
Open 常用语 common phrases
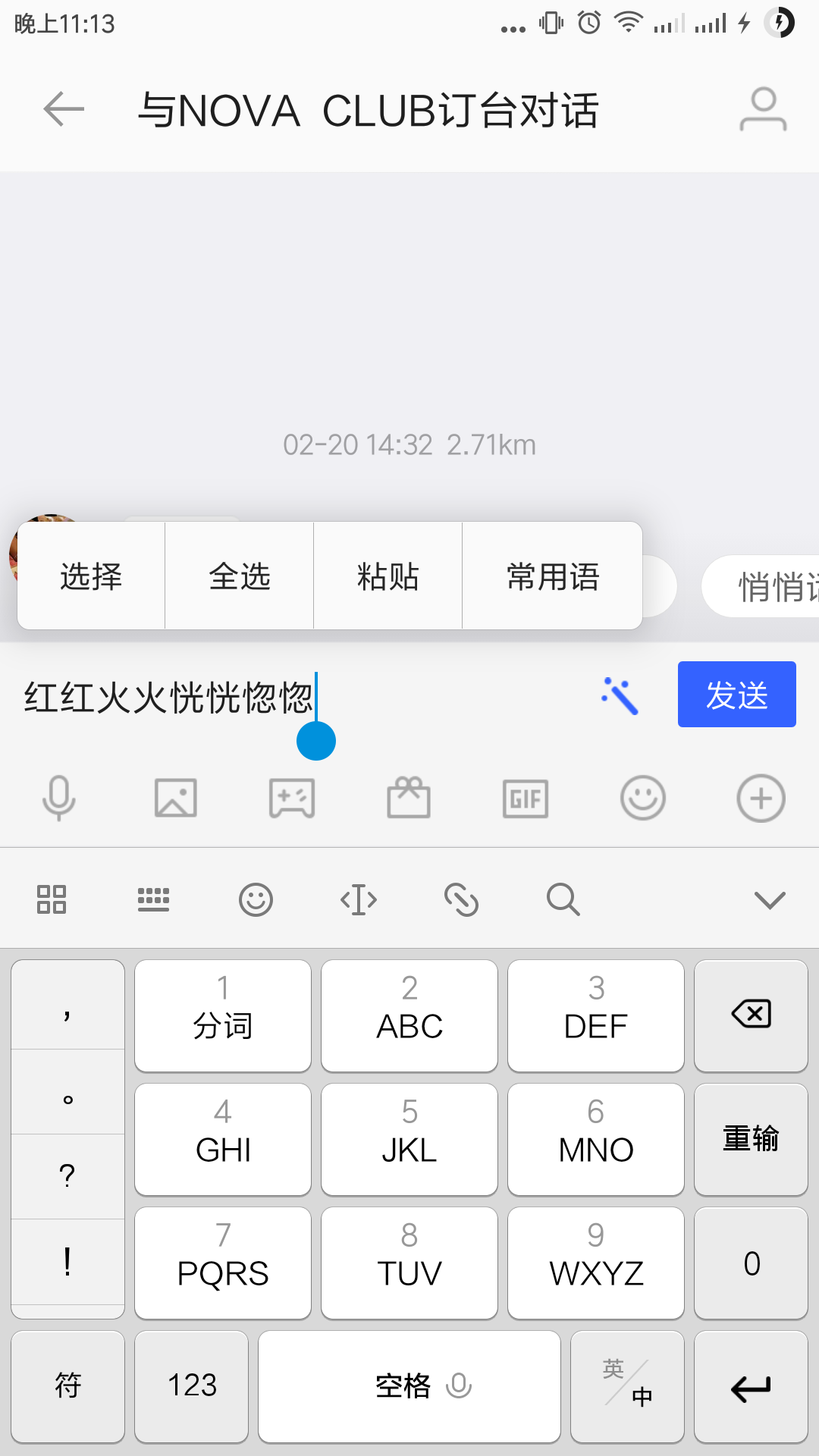click(553, 576)
